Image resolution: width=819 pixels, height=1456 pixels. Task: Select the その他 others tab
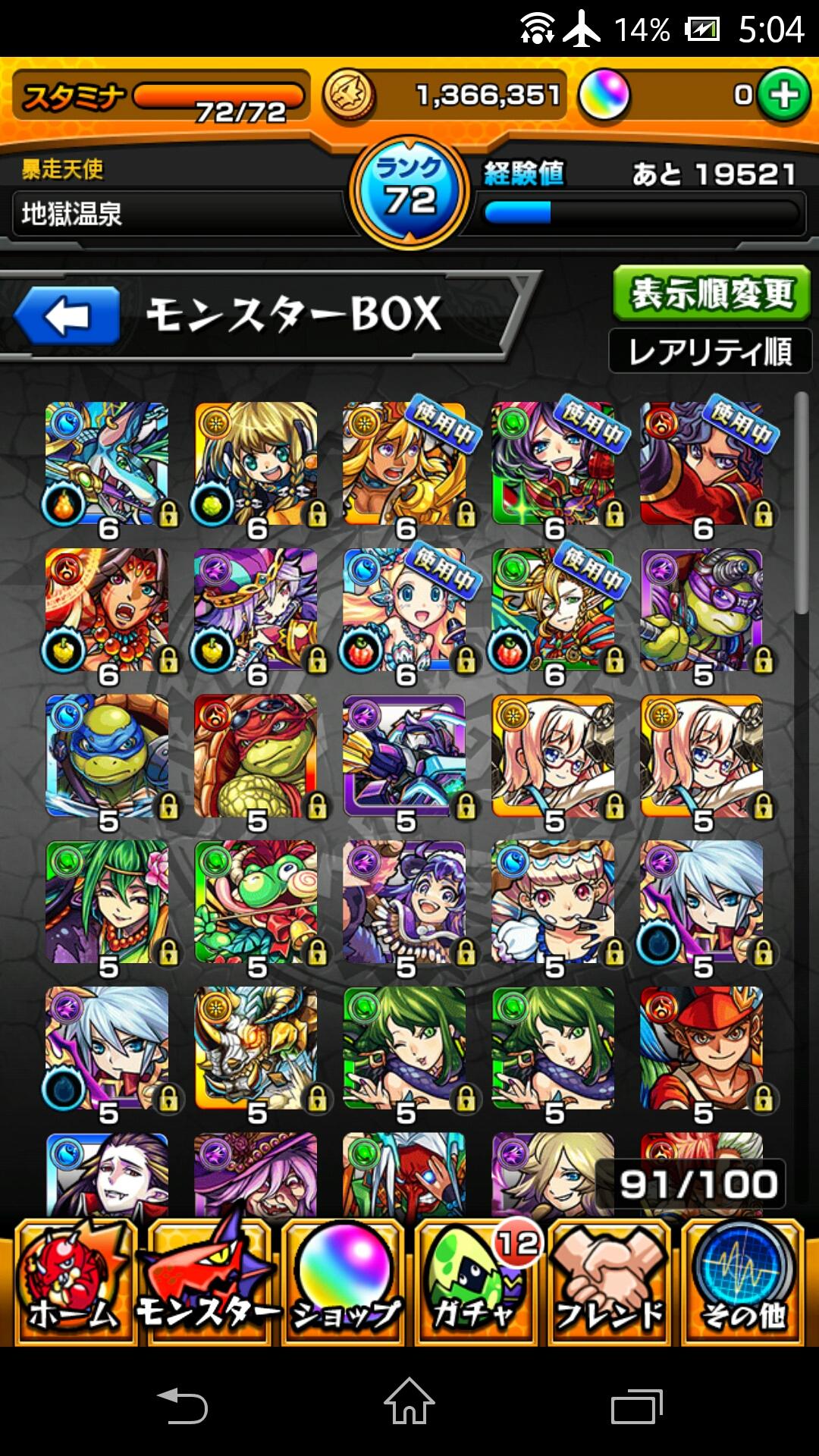tap(743, 1283)
